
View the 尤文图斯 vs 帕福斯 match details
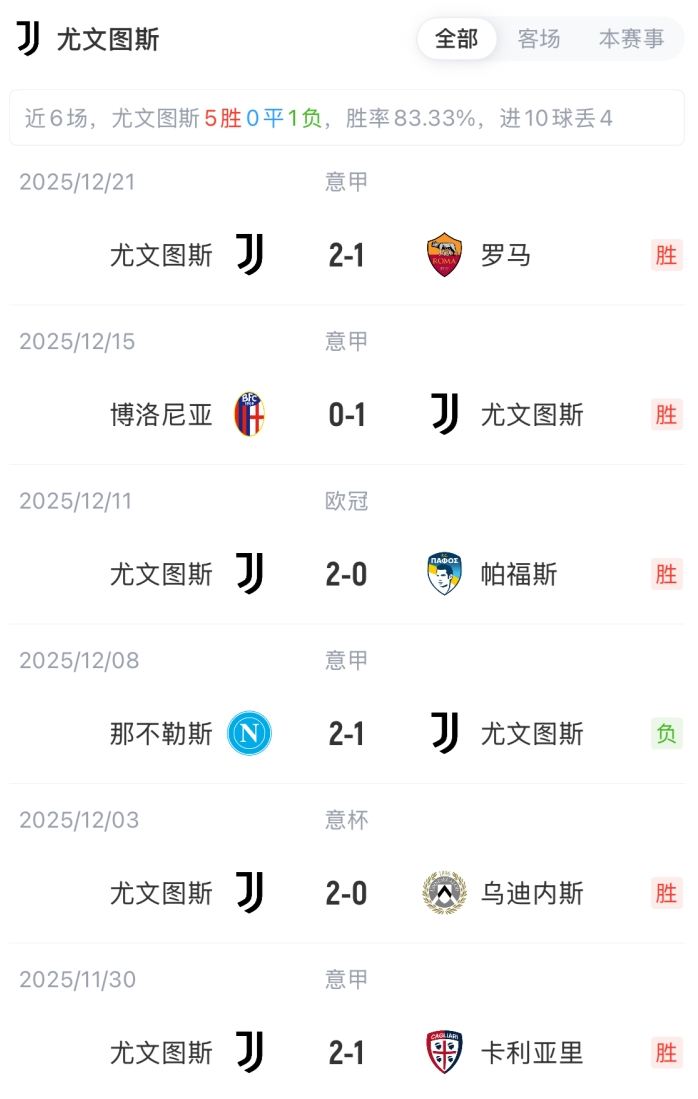coord(346,575)
